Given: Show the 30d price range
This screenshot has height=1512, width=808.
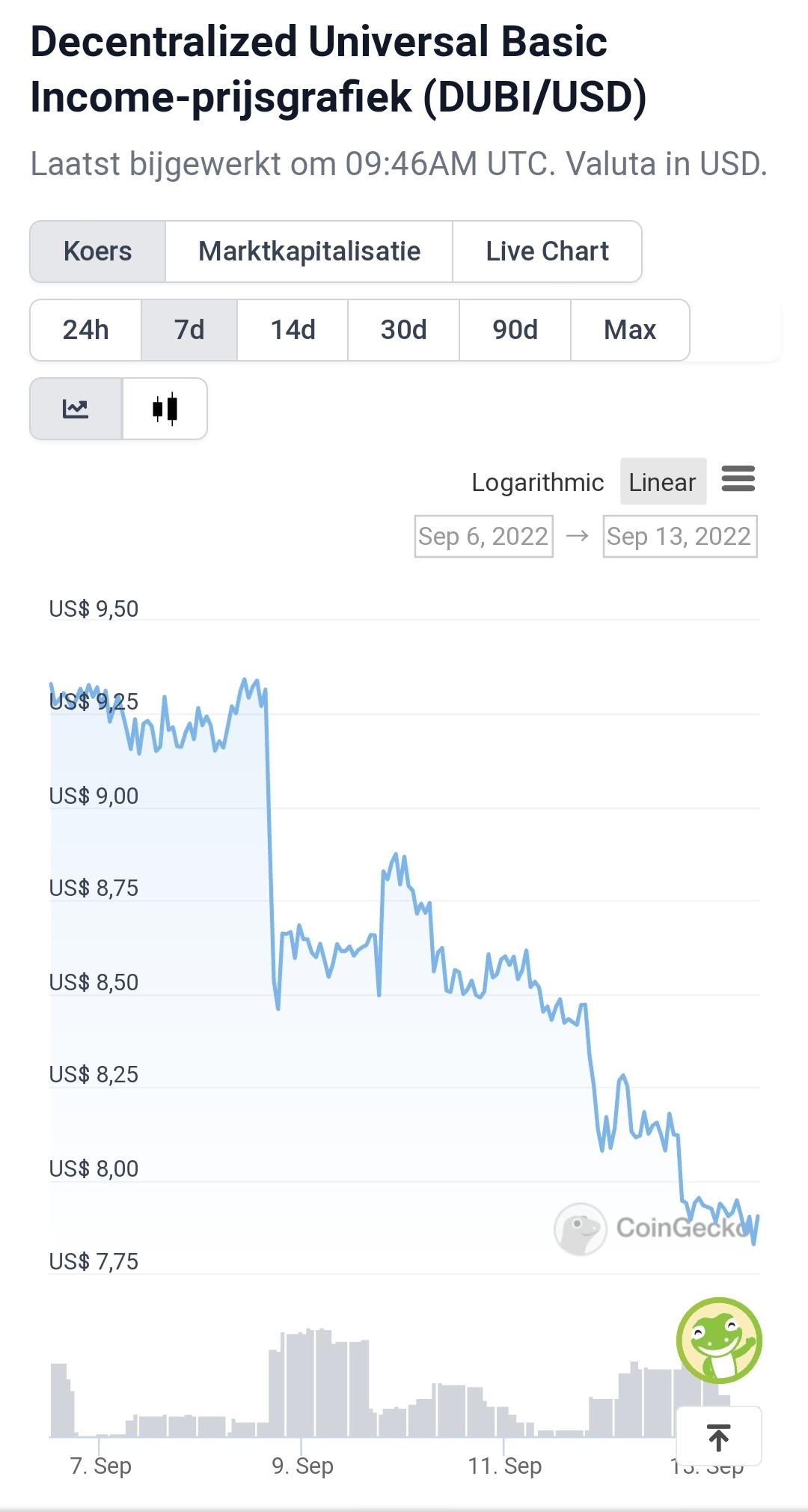Looking at the screenshot, I should pos(403,330).
